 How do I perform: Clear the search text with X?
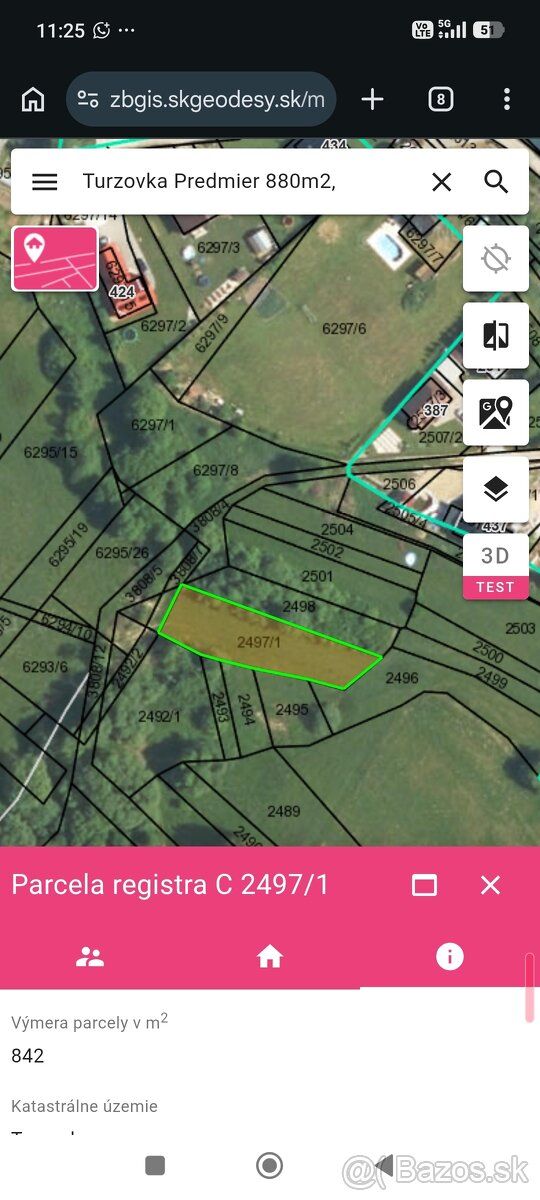(441, 181)
